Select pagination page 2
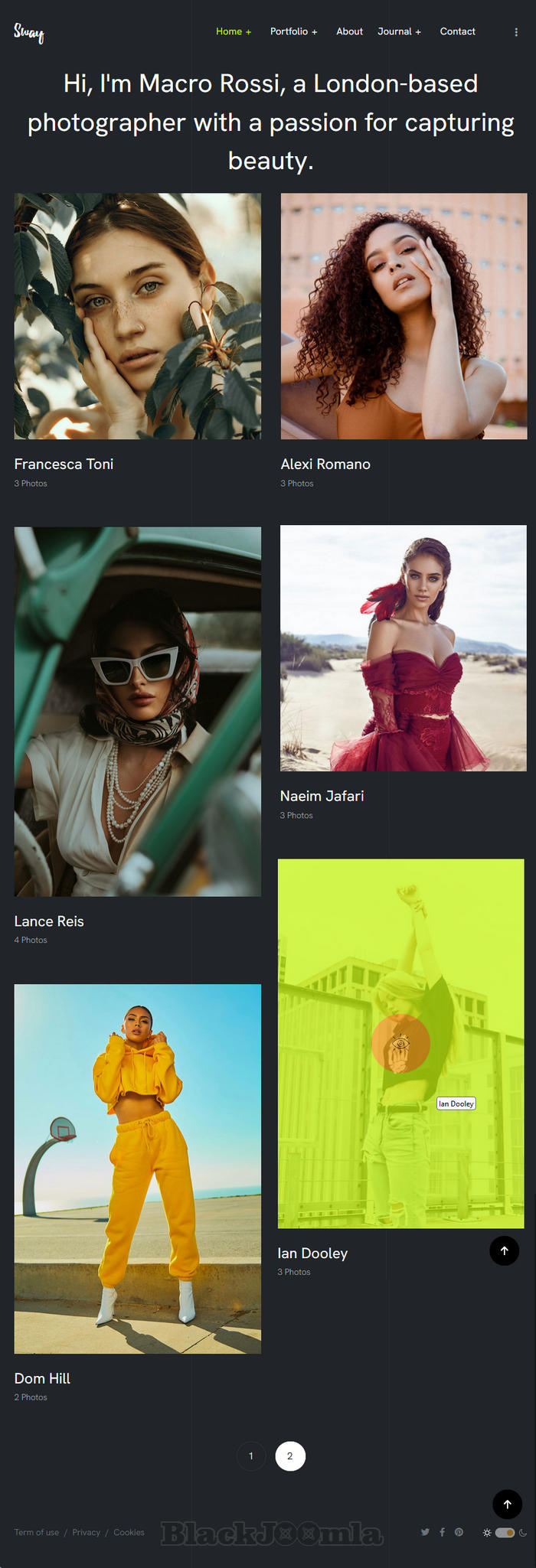This screenshot has height=1568, width=536. [290, 1456]
